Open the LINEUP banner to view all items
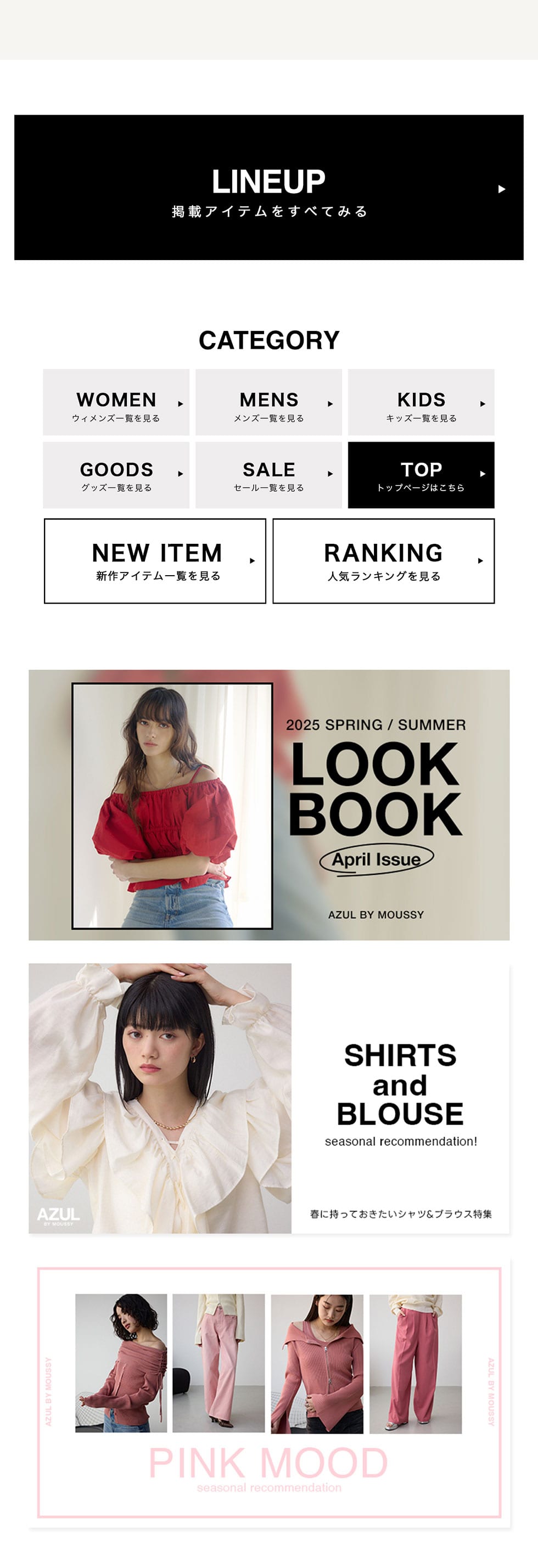 pos(268,188)
